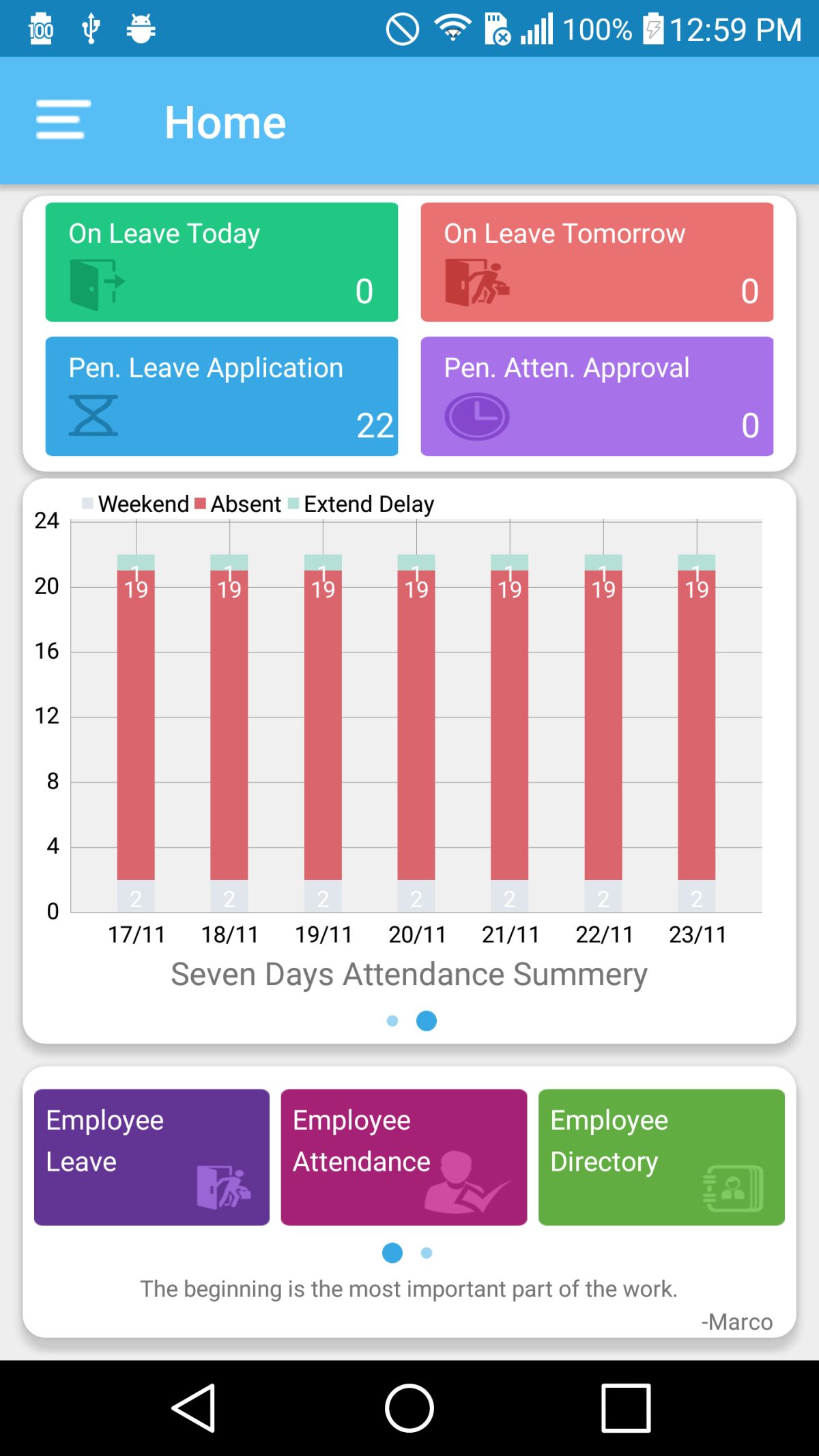
Task: Browse the Employee Directory
Action: point(661,1157)
